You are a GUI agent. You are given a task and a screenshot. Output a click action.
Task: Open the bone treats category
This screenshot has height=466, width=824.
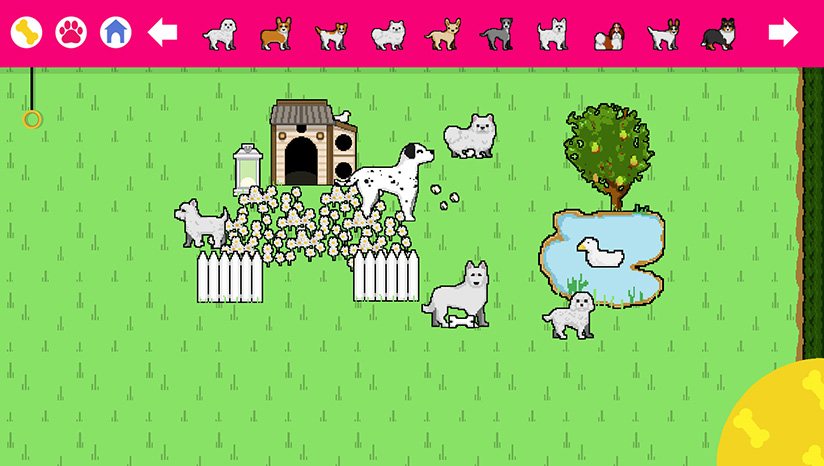(27, 33)
